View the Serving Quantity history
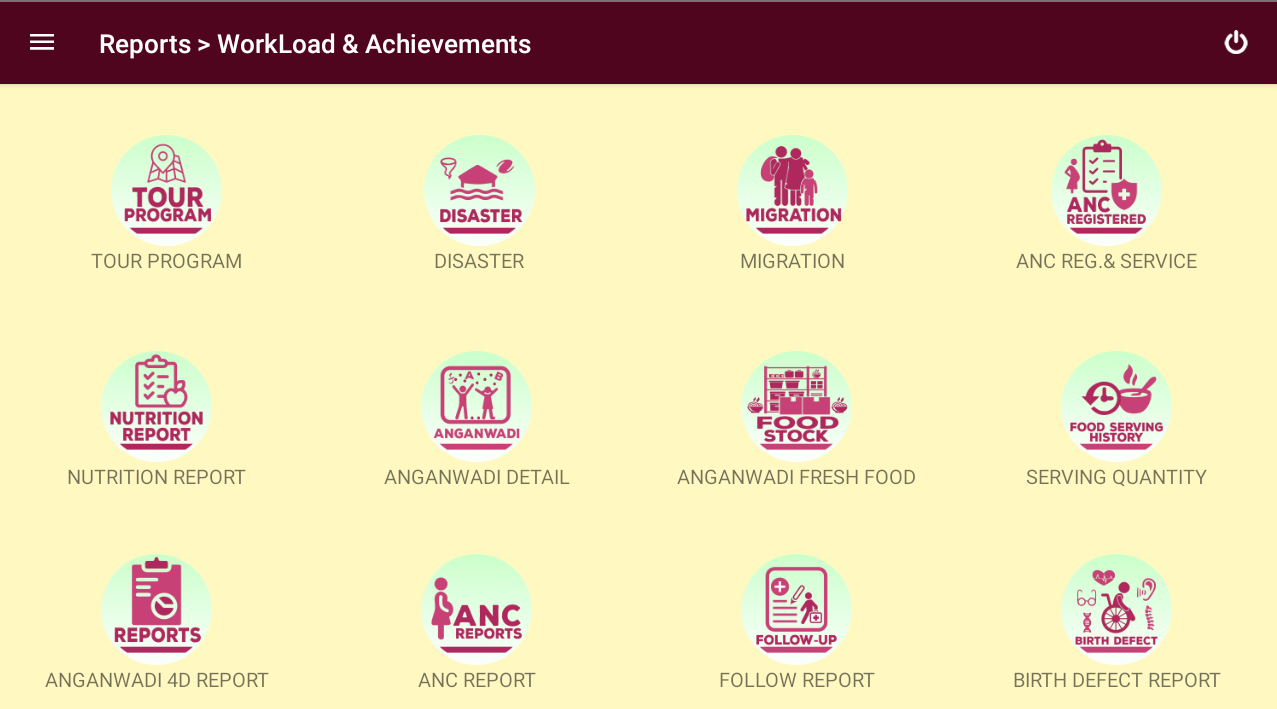The image size is (1277, 709). 1116,406
